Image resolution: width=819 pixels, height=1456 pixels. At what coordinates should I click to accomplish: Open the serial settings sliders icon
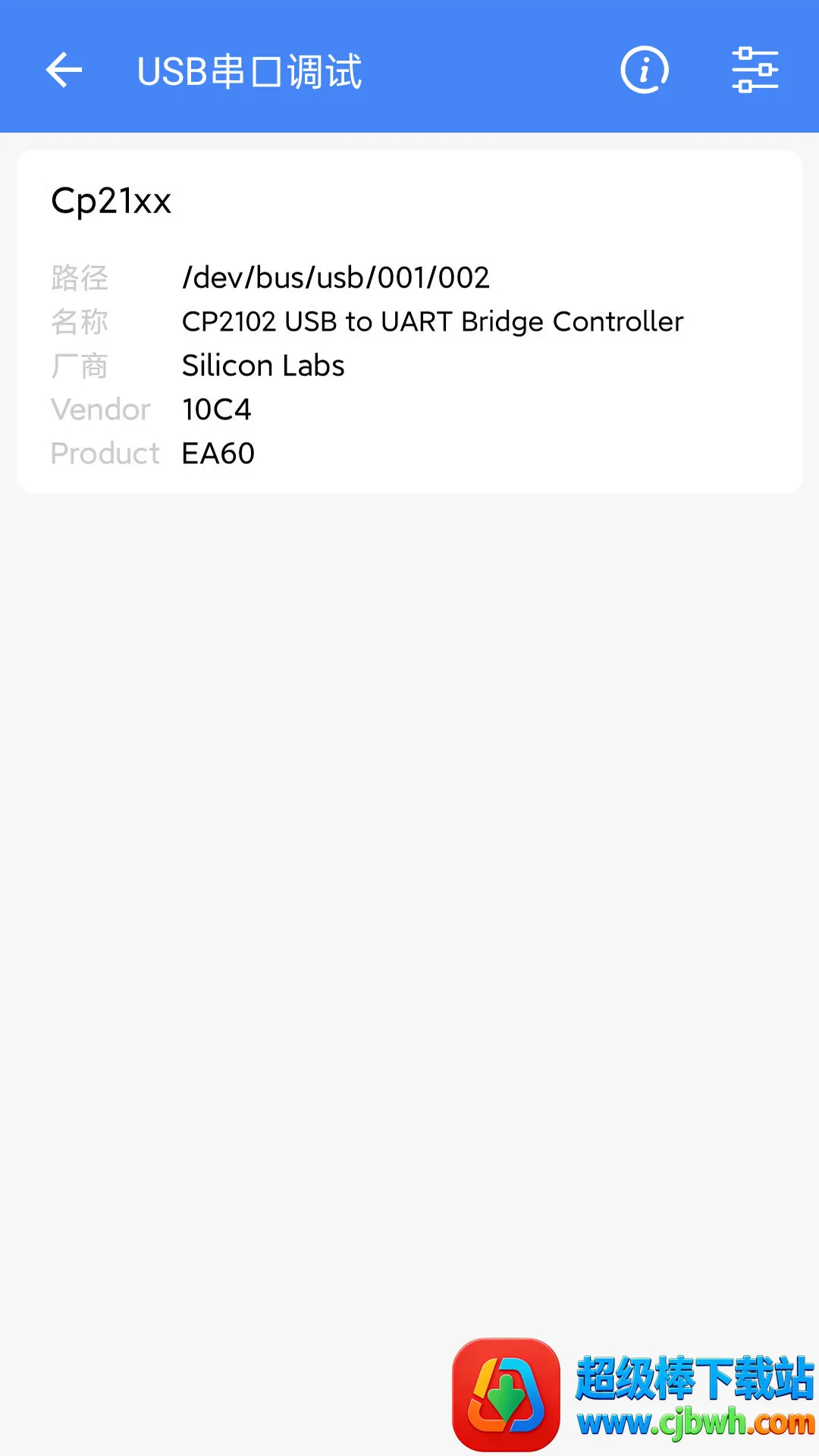click(755, 71)
